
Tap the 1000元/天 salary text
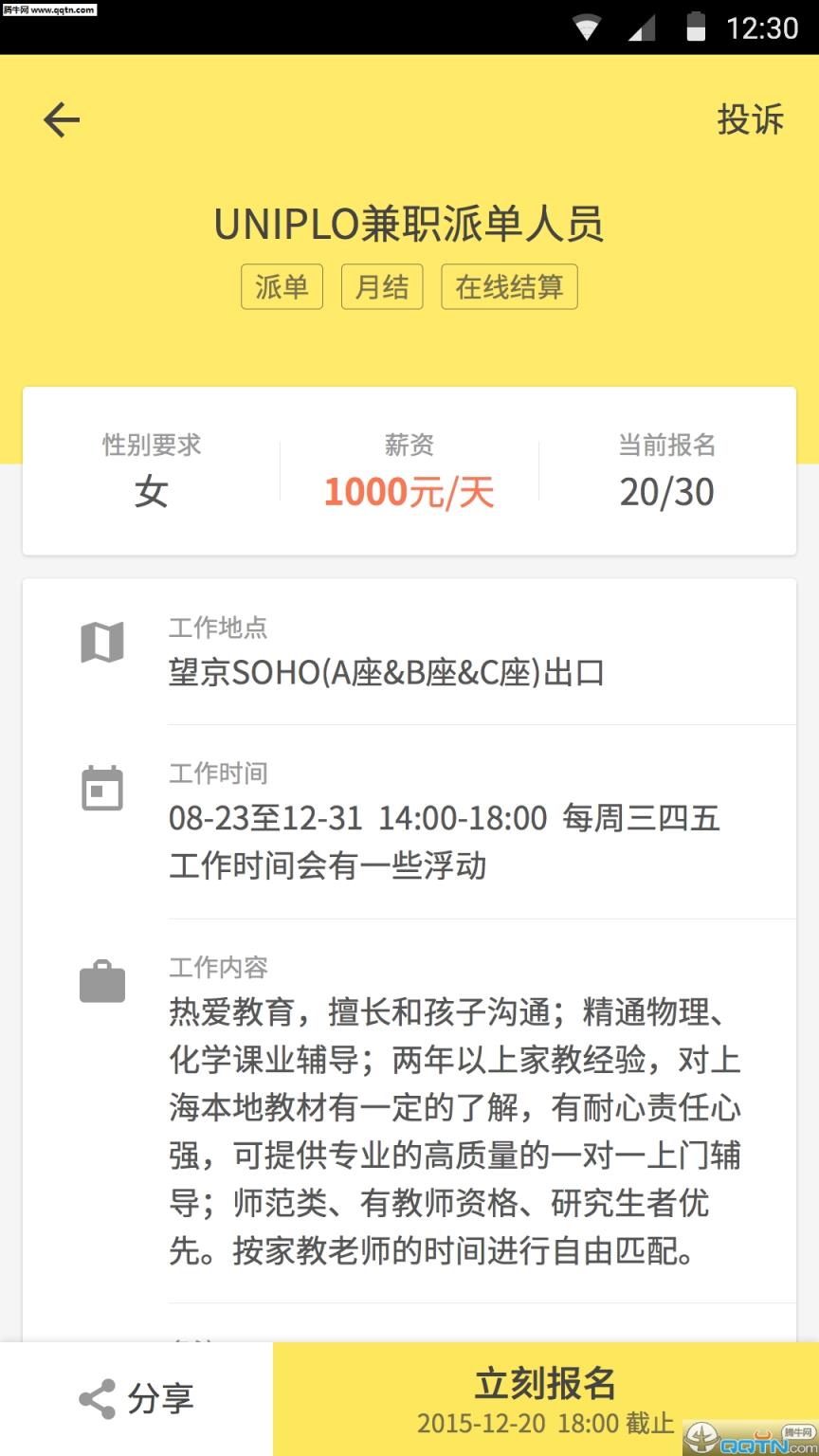(409, 491)
